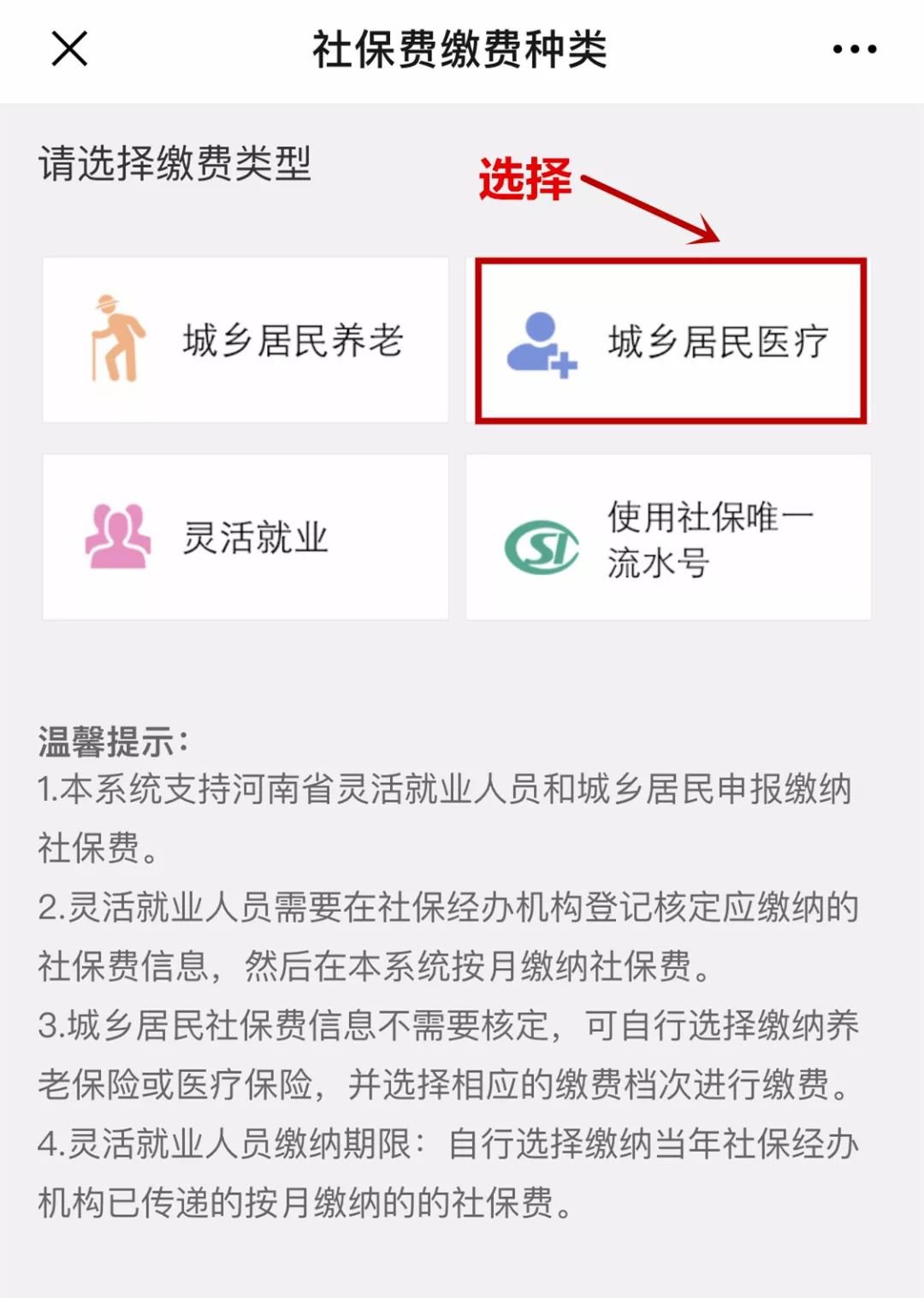Choose the 城乡居民医疗 card
Viewport: 924px width, 1298px height.
[x=670, y=341]
